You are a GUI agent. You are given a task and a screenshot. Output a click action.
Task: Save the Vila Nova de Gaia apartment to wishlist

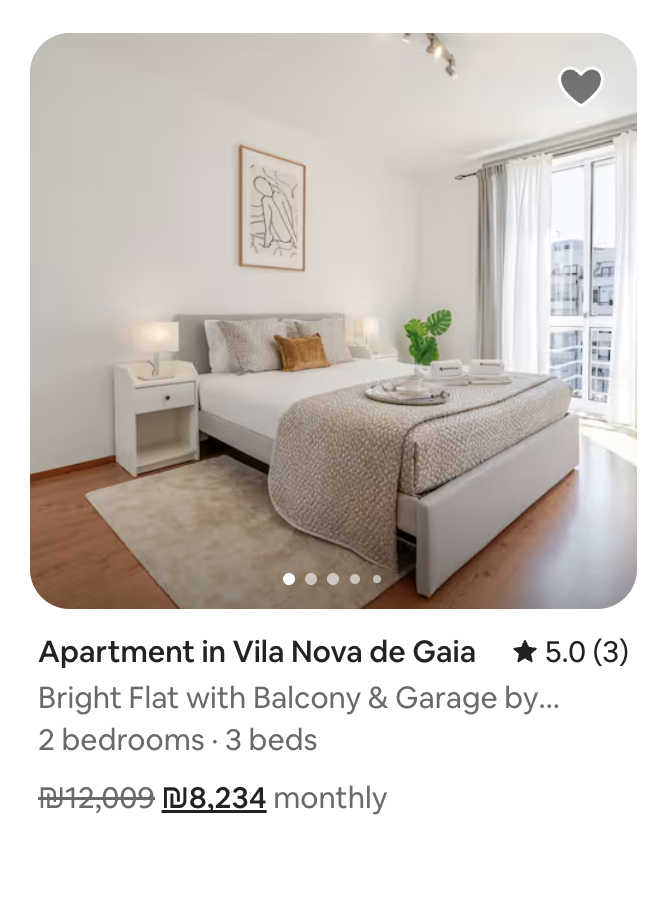point(581,86)
